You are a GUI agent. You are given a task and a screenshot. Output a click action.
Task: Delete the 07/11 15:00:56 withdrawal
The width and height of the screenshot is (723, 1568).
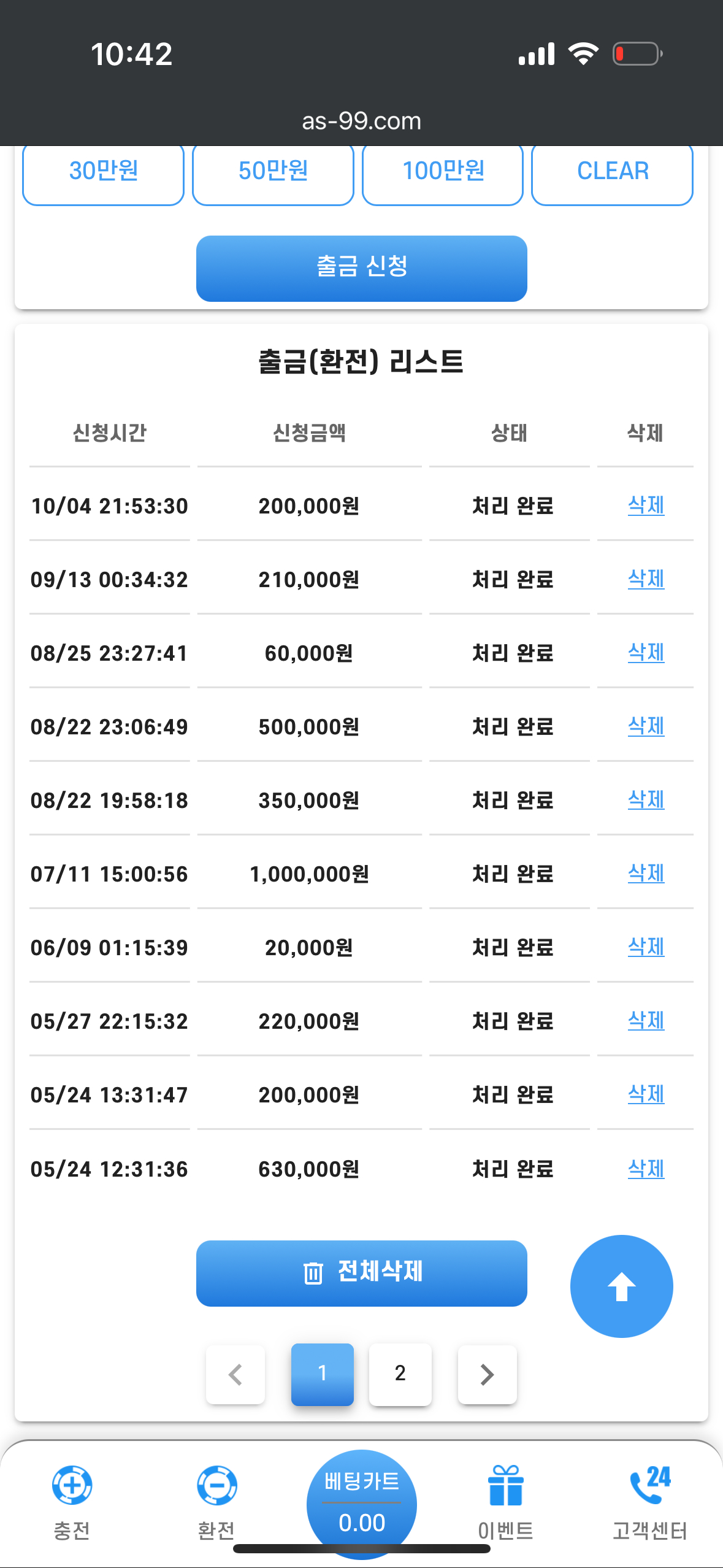tap(646, 874)
